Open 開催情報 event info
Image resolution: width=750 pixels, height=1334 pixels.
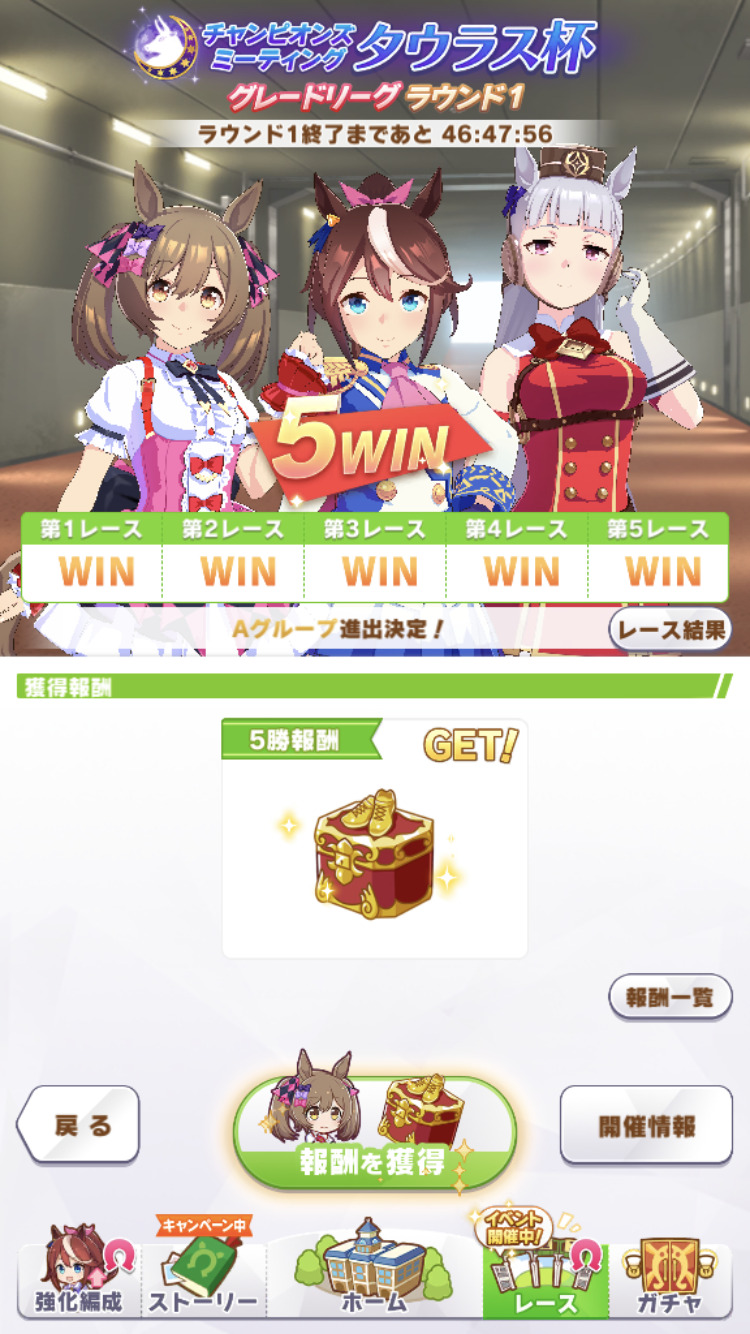click(x=646, y=1125)
